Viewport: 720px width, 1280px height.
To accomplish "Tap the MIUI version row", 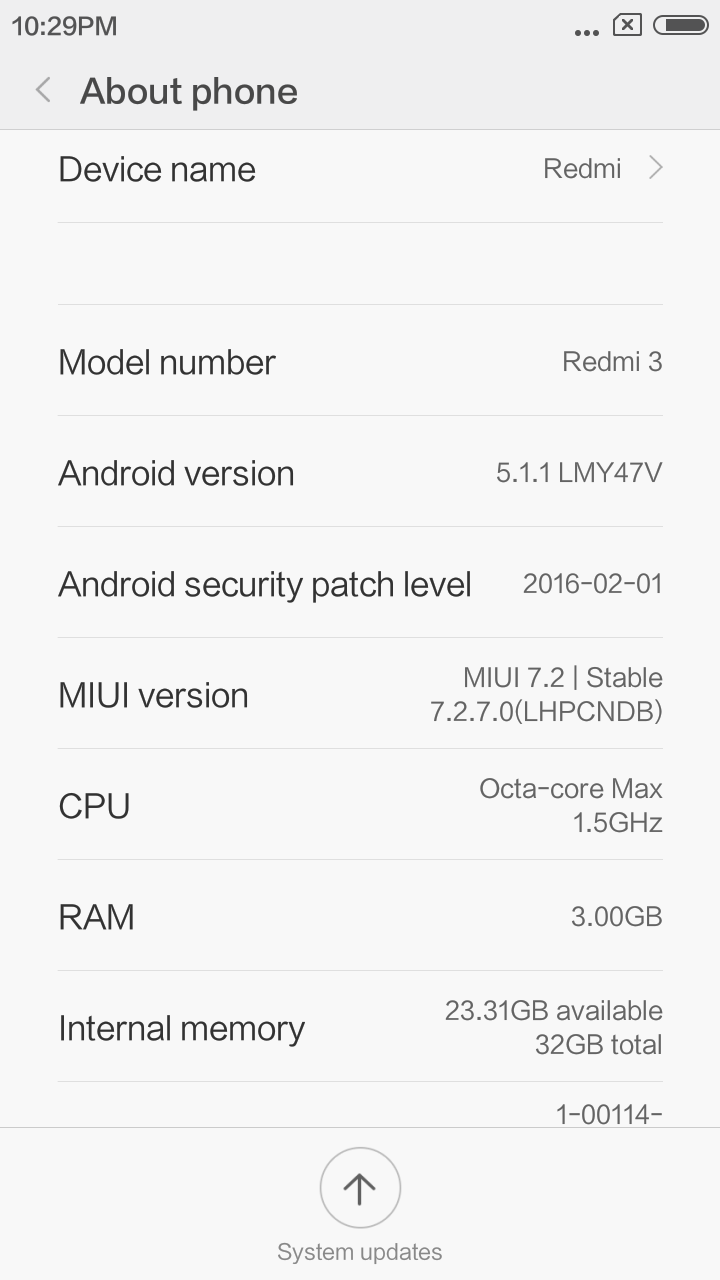I will 360,694.
